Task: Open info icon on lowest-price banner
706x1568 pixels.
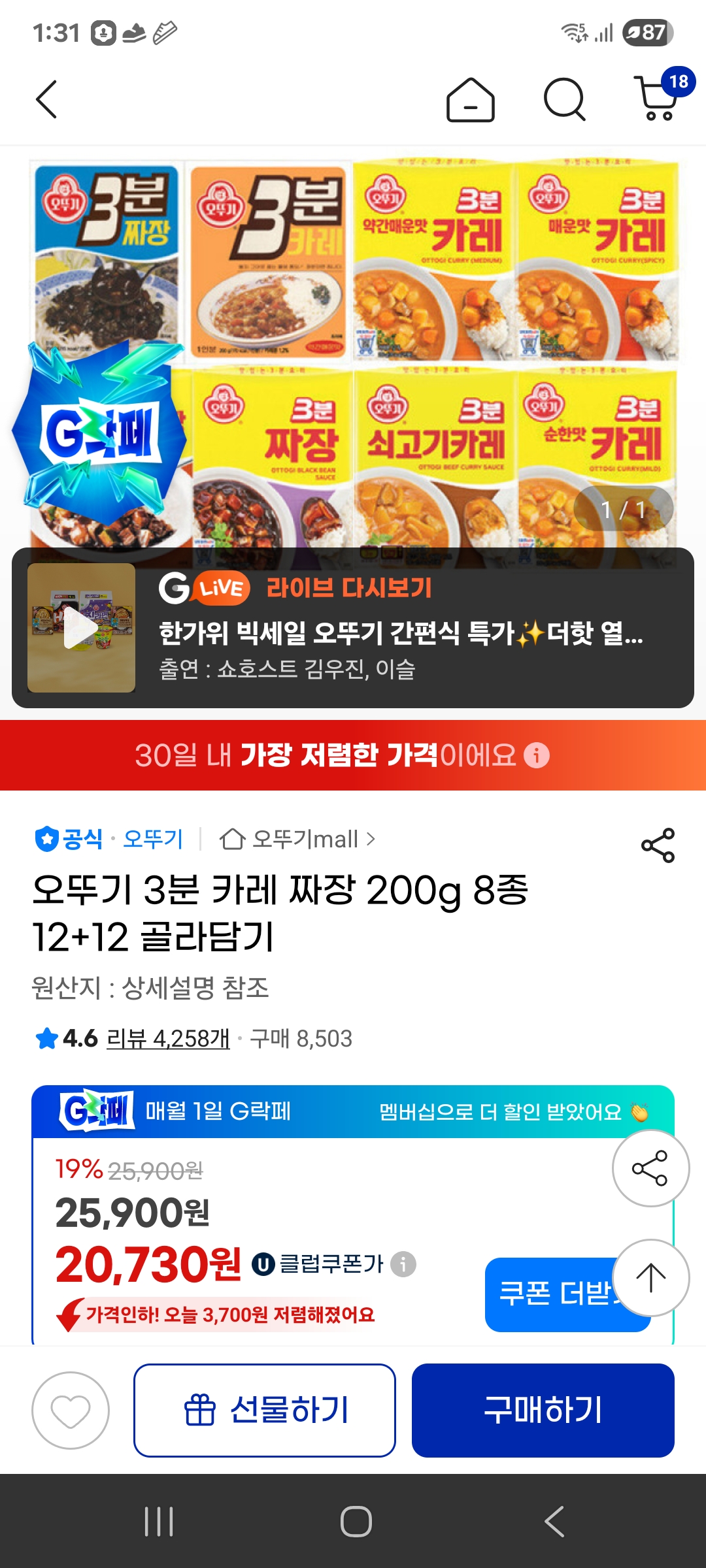Action: pyautogui.click(x=537, y=756)
